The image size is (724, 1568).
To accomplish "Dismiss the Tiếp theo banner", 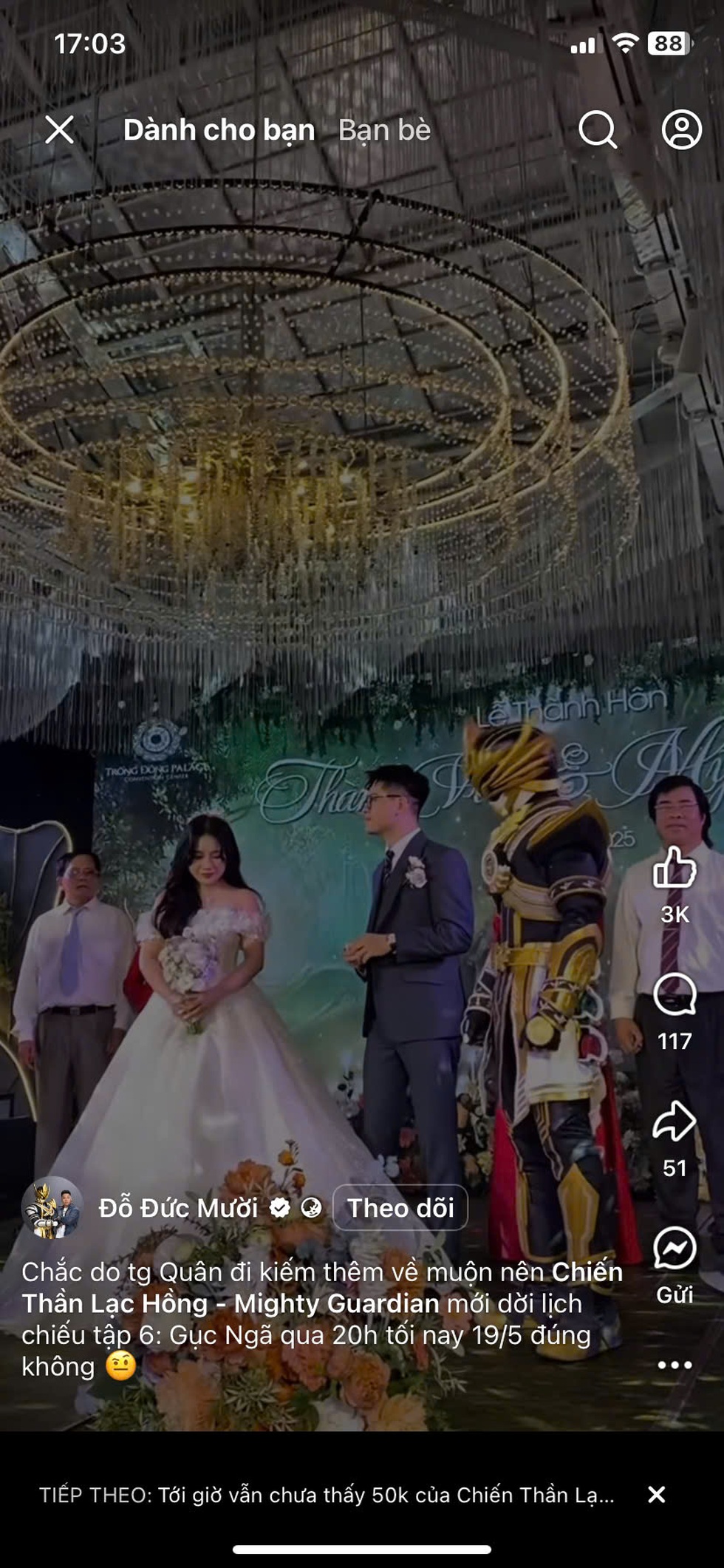I will [656, 1495].
